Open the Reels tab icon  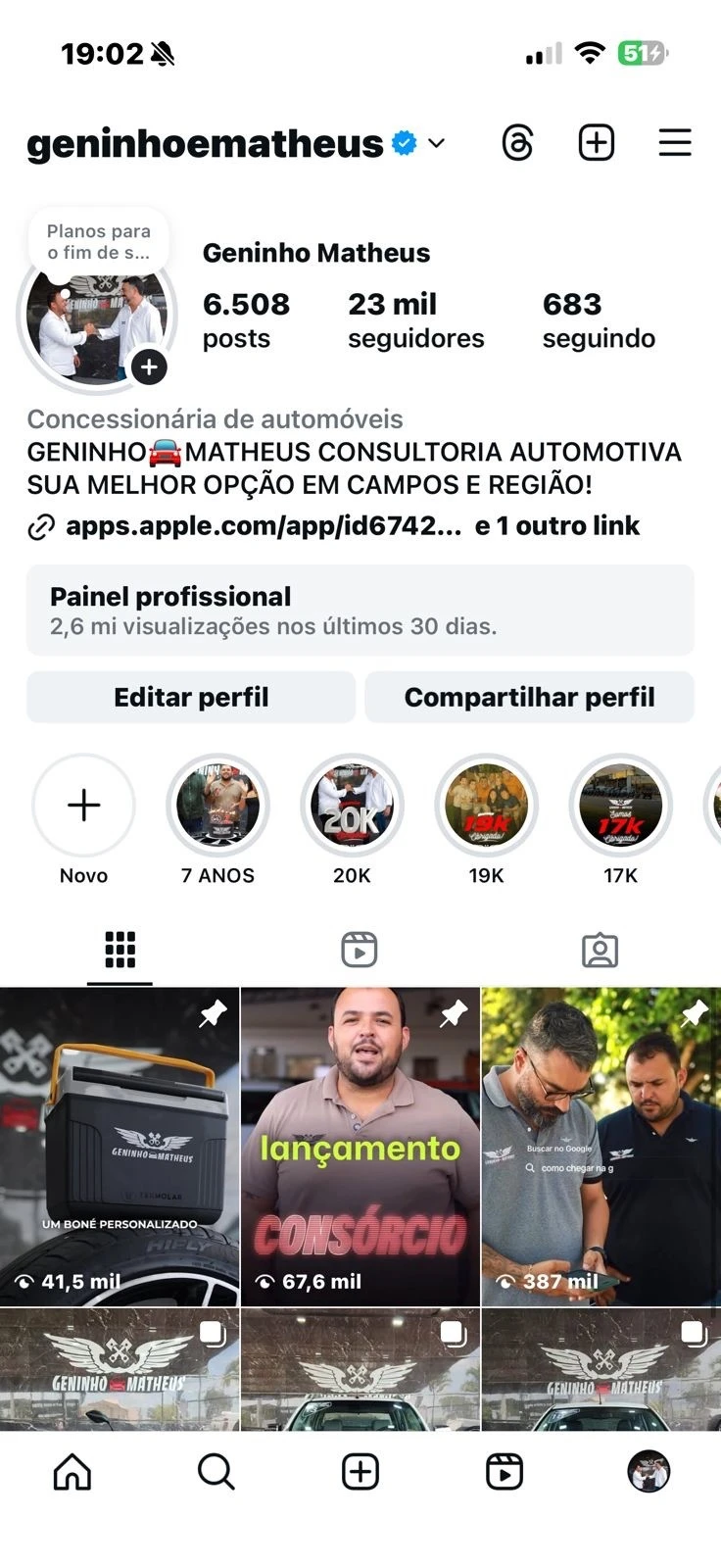tap(360, 949)
